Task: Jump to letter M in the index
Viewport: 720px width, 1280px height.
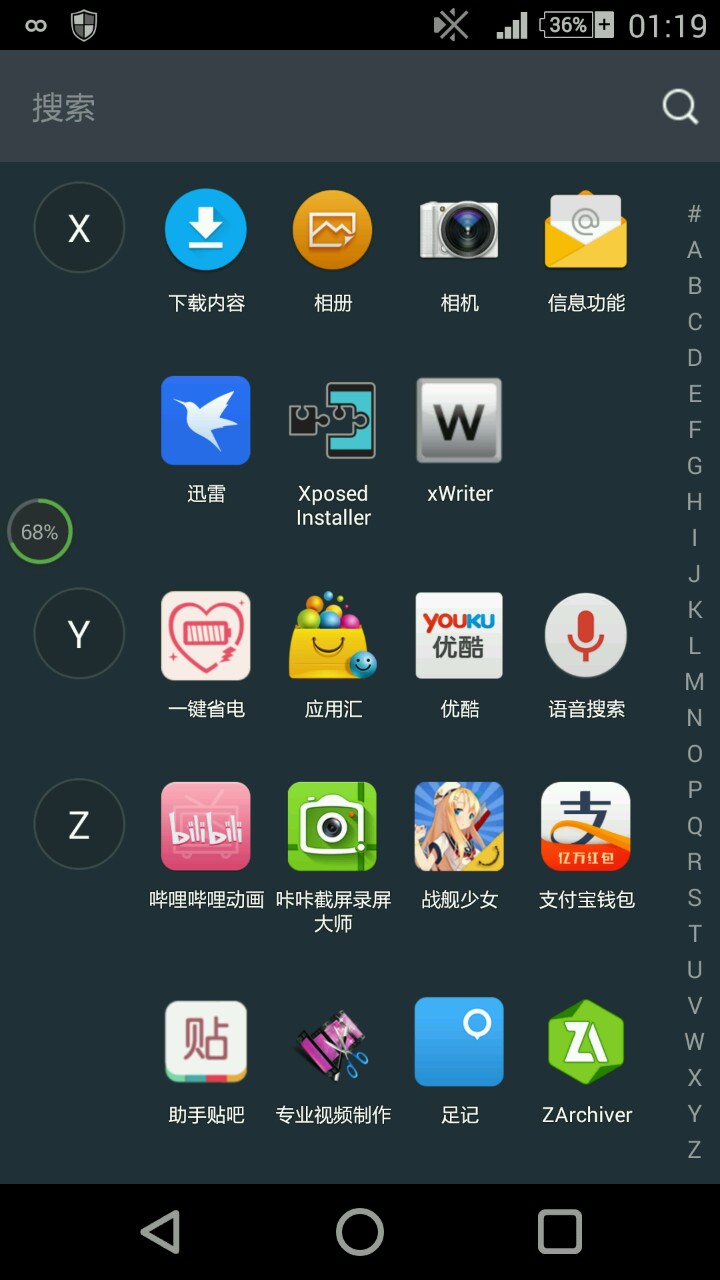Action: (694, 682)
